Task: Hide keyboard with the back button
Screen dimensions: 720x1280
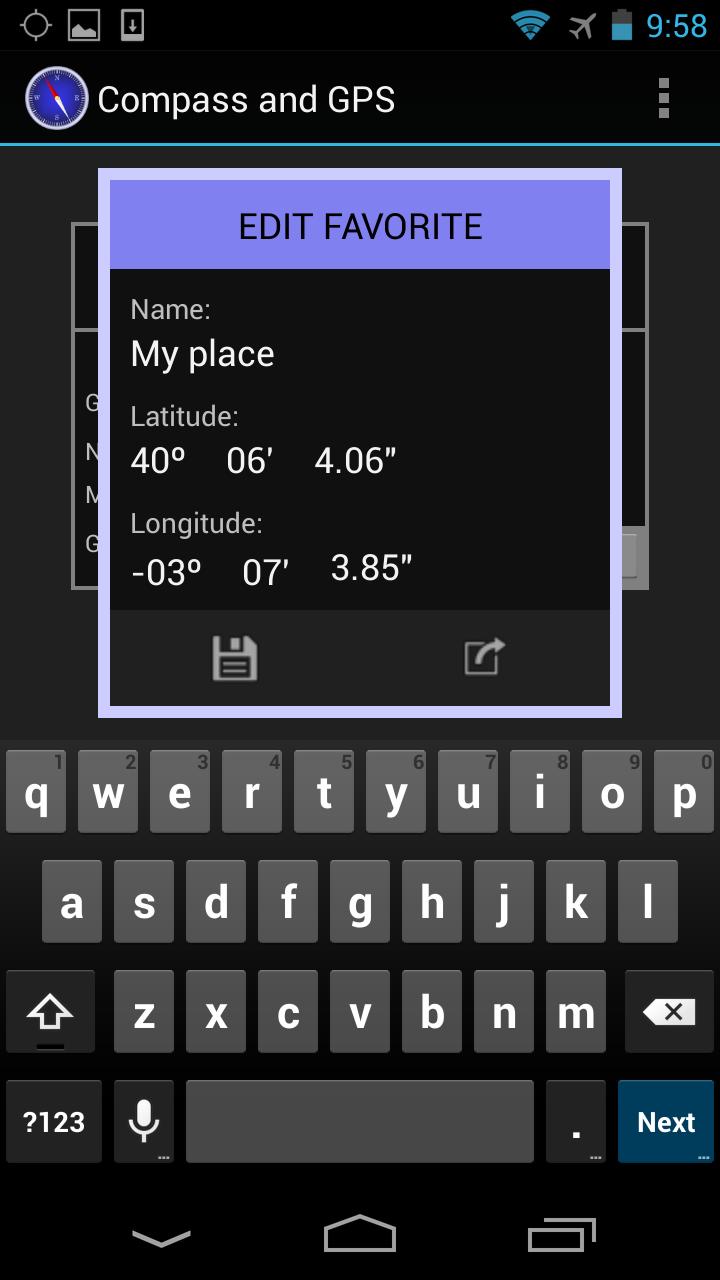Action: [161, 1238]
